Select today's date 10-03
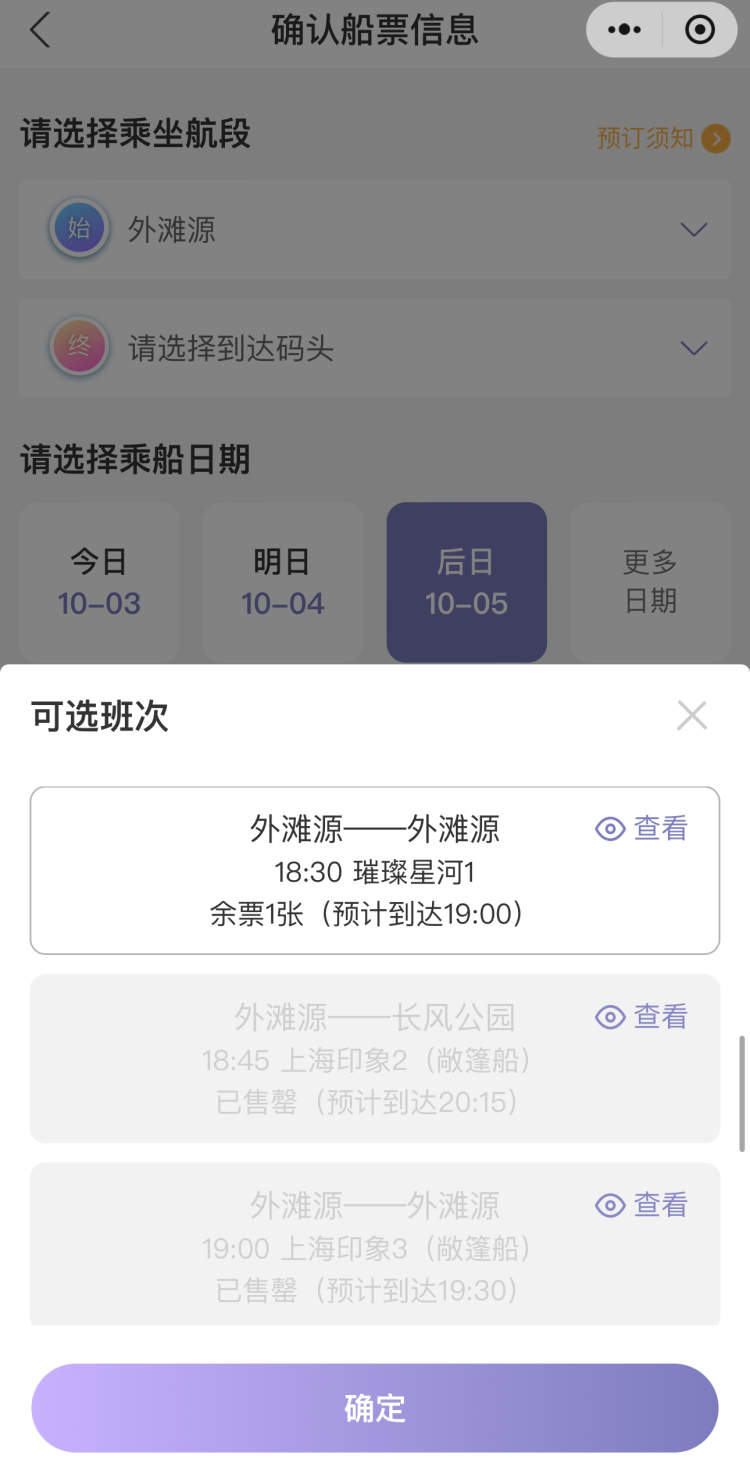The image size is (750, 1463). tap(99, 582)
